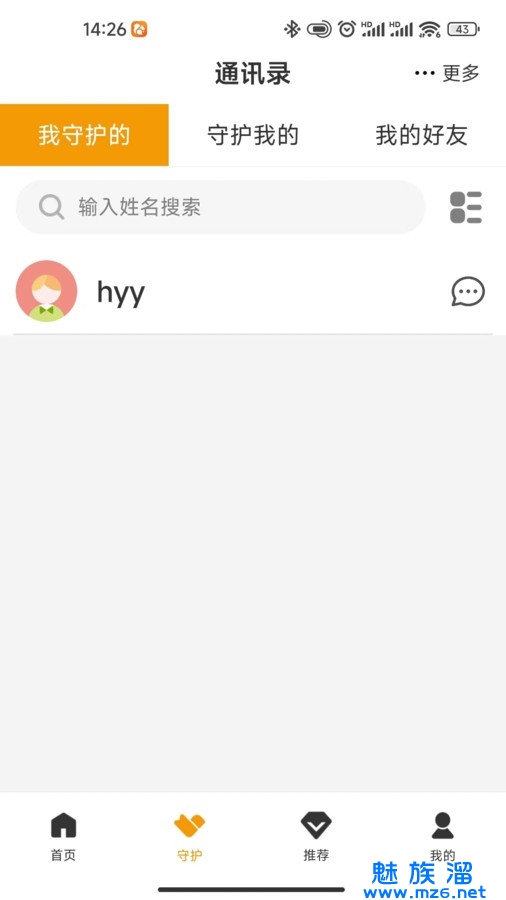Select the 我守护的 tab
Viewport: 506px width, 900px height.
pos(84,135)
